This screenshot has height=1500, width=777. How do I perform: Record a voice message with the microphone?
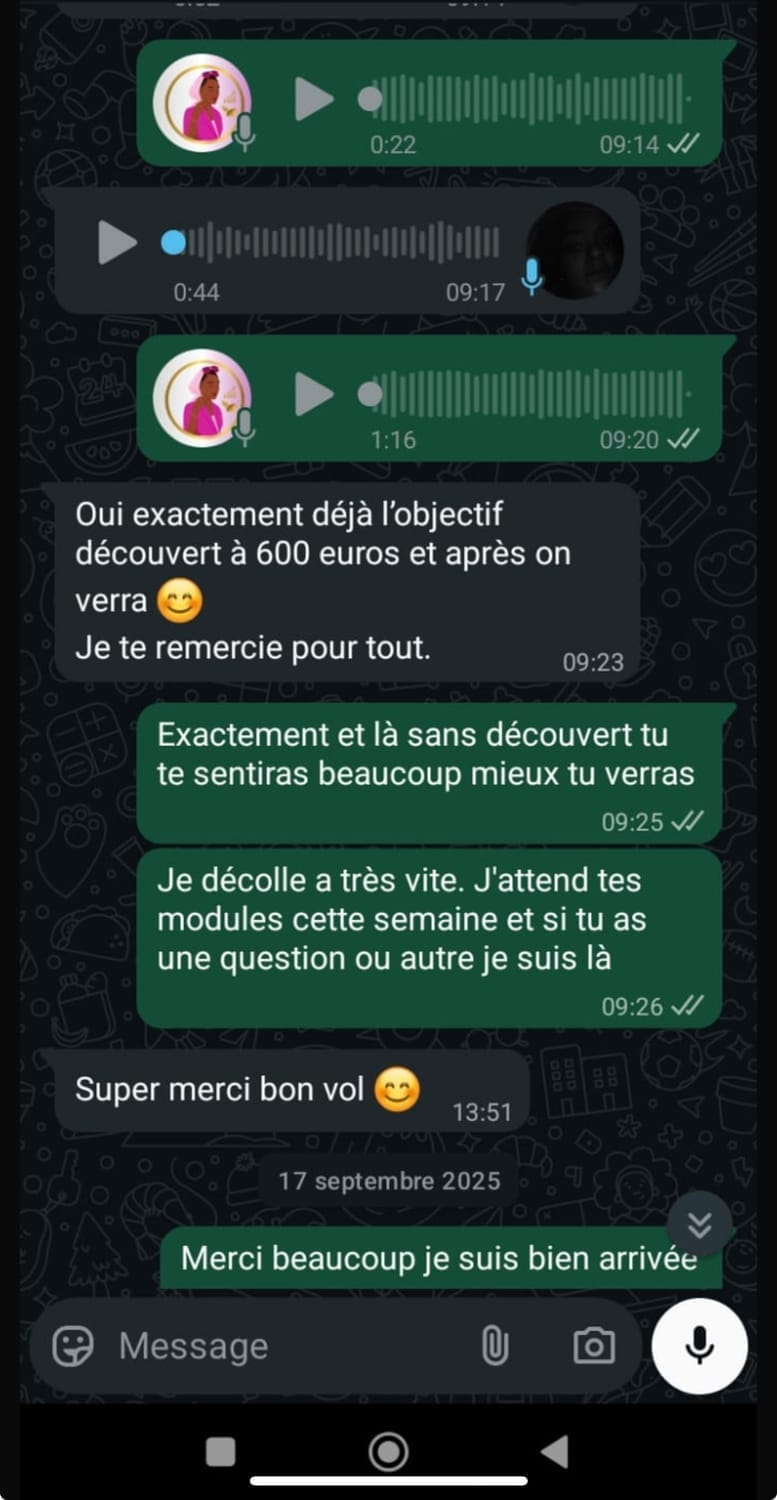click(x=700, y=1346)
